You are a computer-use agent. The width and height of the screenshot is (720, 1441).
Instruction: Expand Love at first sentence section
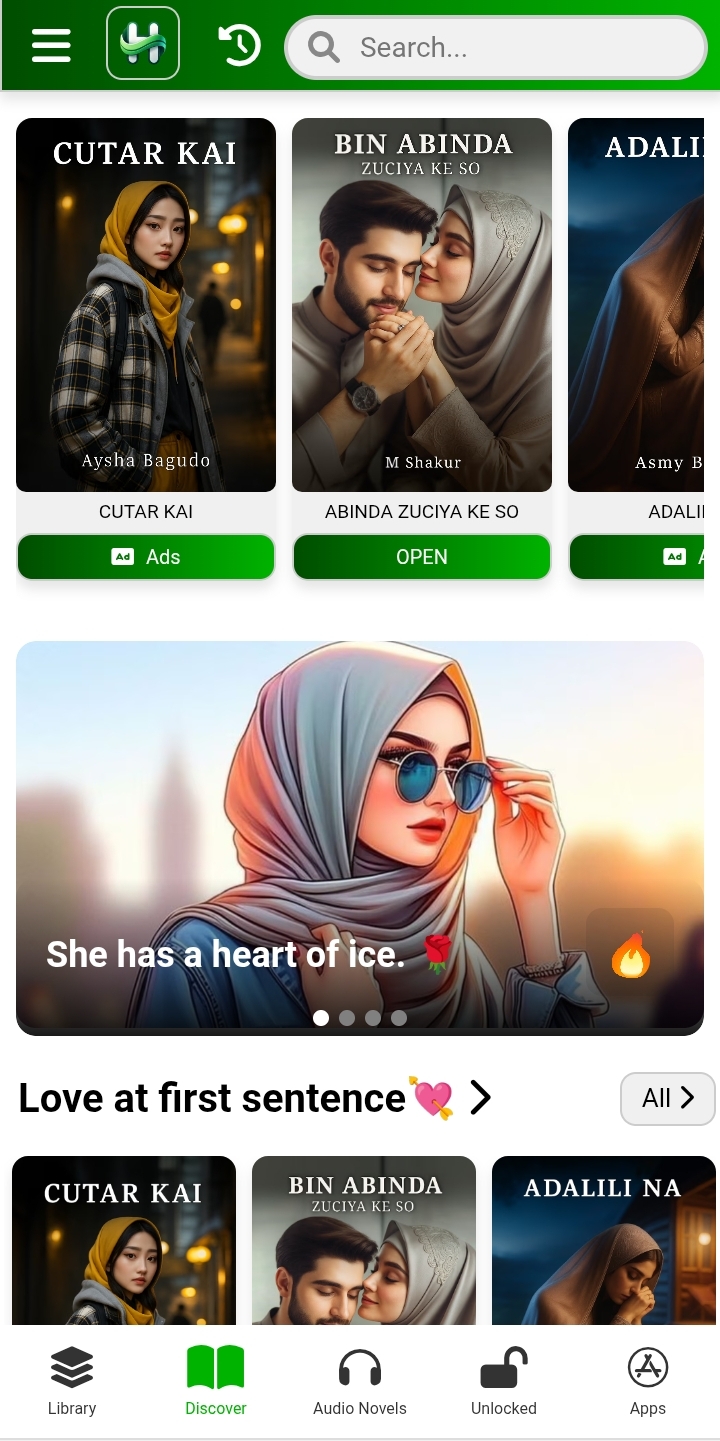click(x=481, y=1098)
